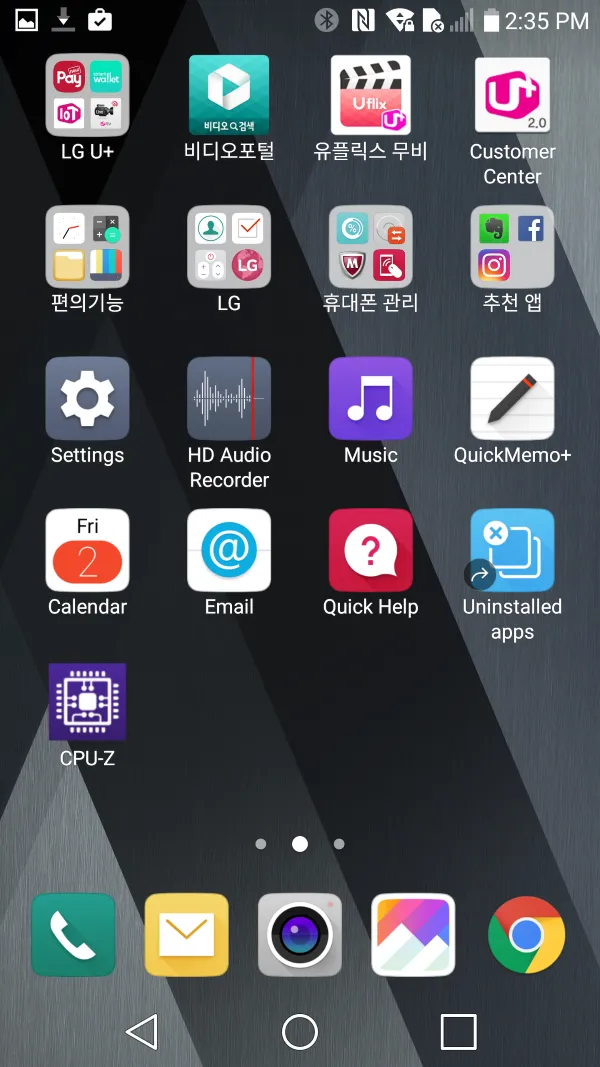The height and width of the screenshot is (1067, 600).
Task: Open the 편의기능 folder
Action: tap(87, 248)
